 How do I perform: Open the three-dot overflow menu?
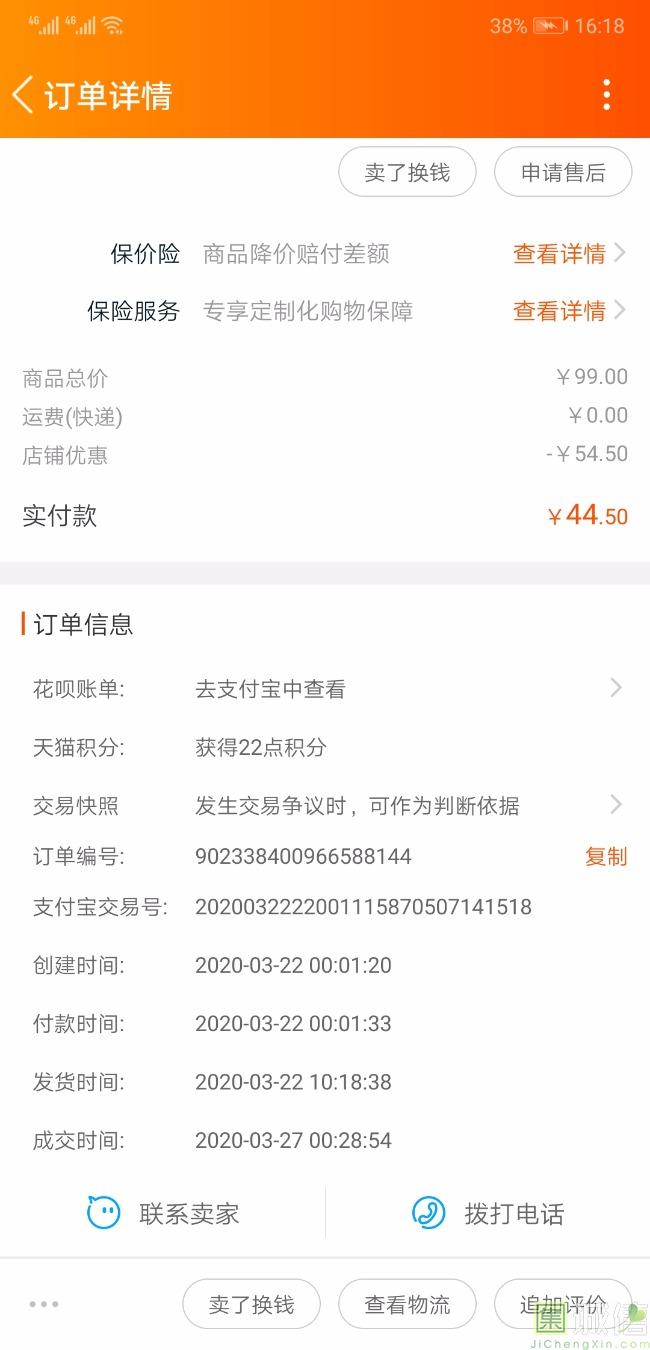(606, 95)
